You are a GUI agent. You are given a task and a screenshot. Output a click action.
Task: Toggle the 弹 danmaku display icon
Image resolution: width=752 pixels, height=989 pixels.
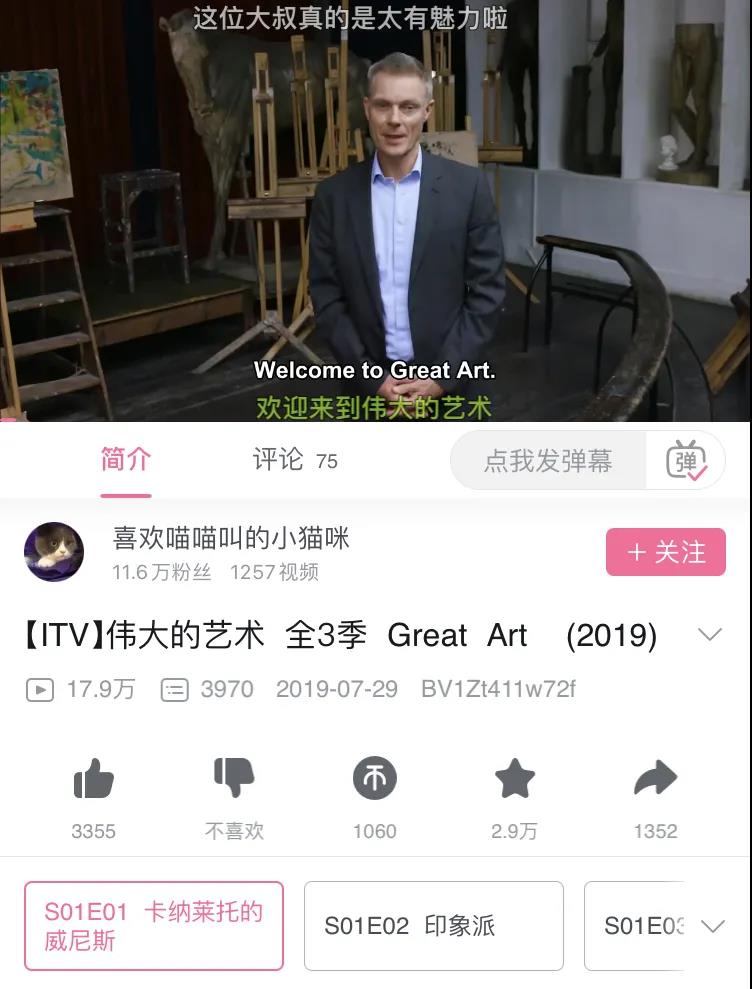pyautogui.click(x=686, y=461)
